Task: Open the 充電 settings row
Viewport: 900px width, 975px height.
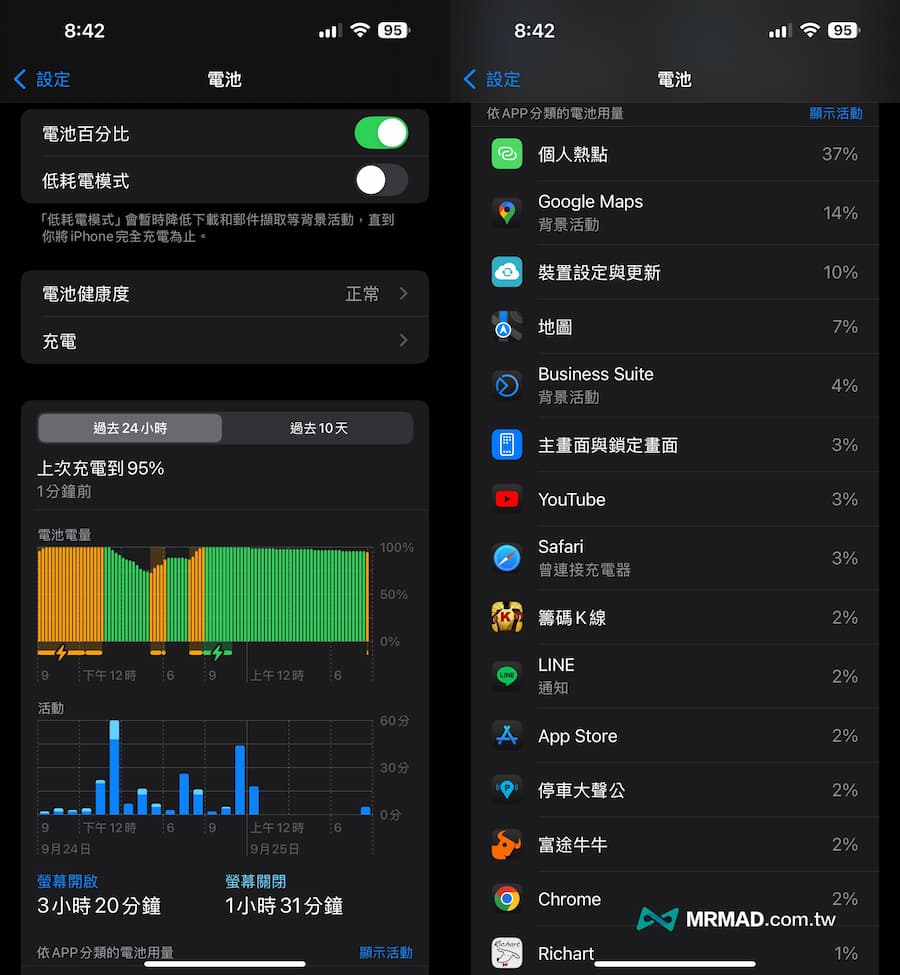Action: tap(225, 341)
